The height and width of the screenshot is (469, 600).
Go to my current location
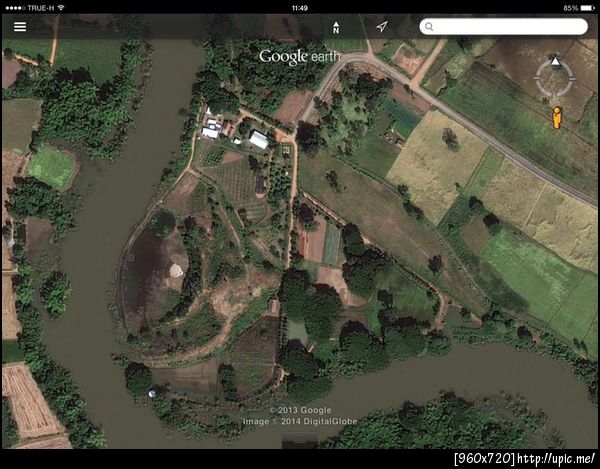[381, 26]
